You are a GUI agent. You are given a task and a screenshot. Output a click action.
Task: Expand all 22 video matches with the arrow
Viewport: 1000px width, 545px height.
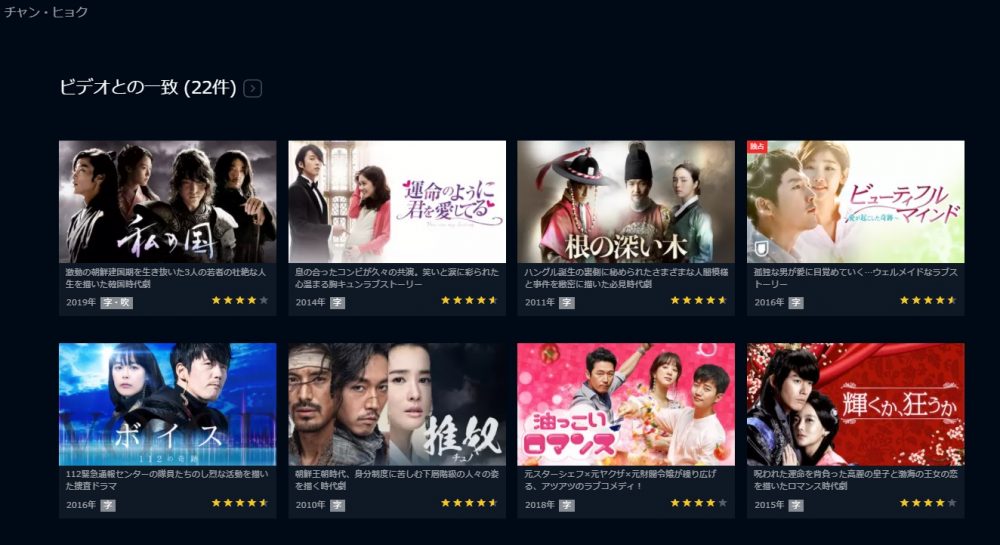pos(252,89)
